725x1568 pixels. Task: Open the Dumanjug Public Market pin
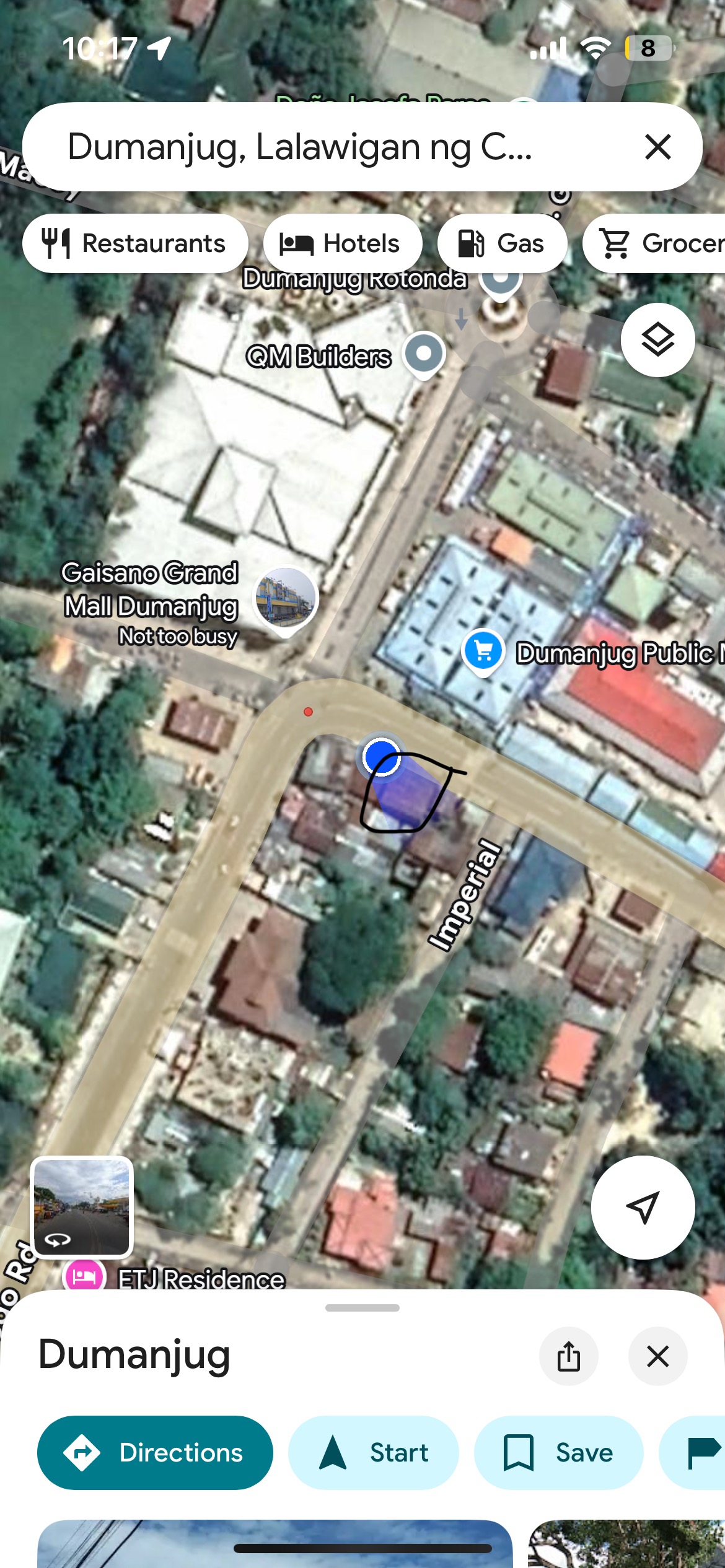(483, 651)
